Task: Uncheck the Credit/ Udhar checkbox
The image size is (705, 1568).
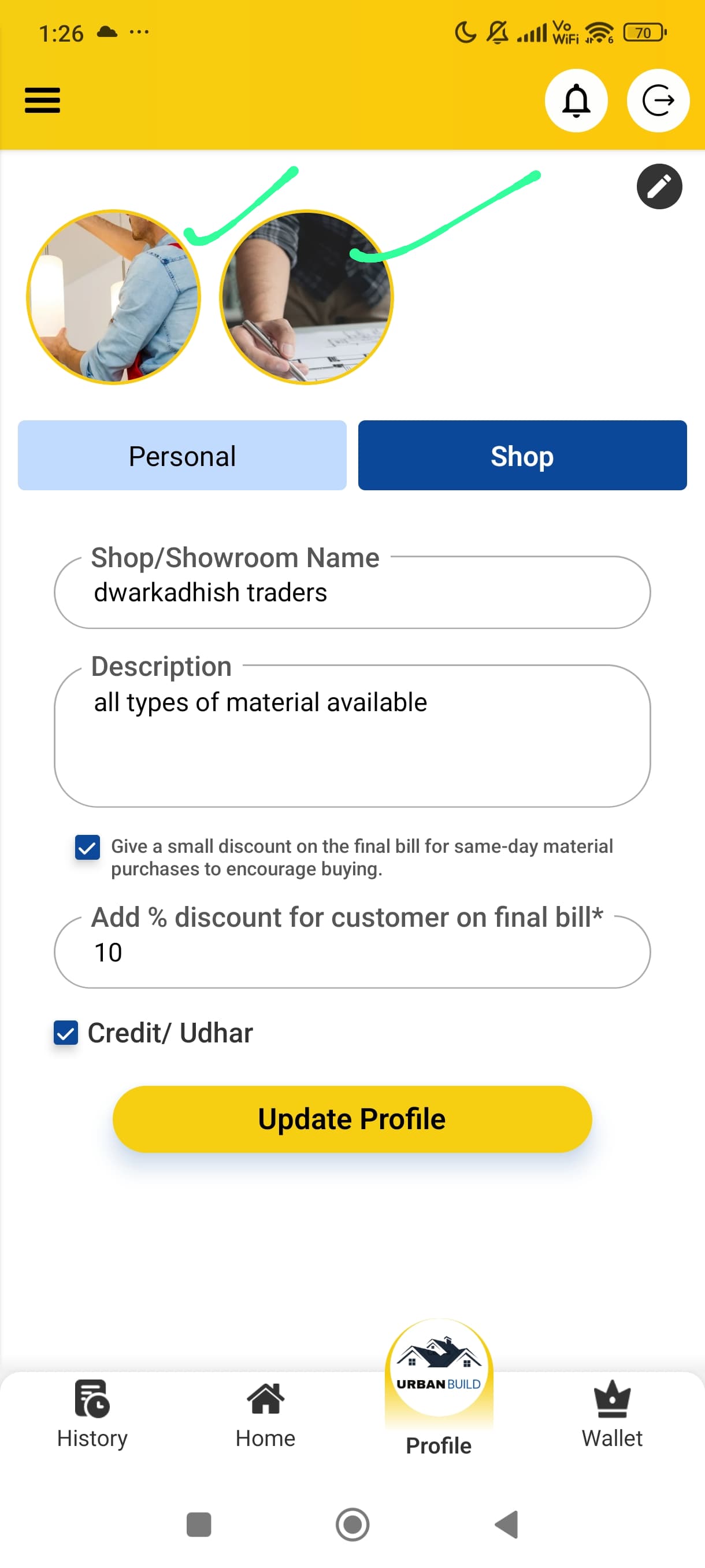Action: (x=66, y=1033)
